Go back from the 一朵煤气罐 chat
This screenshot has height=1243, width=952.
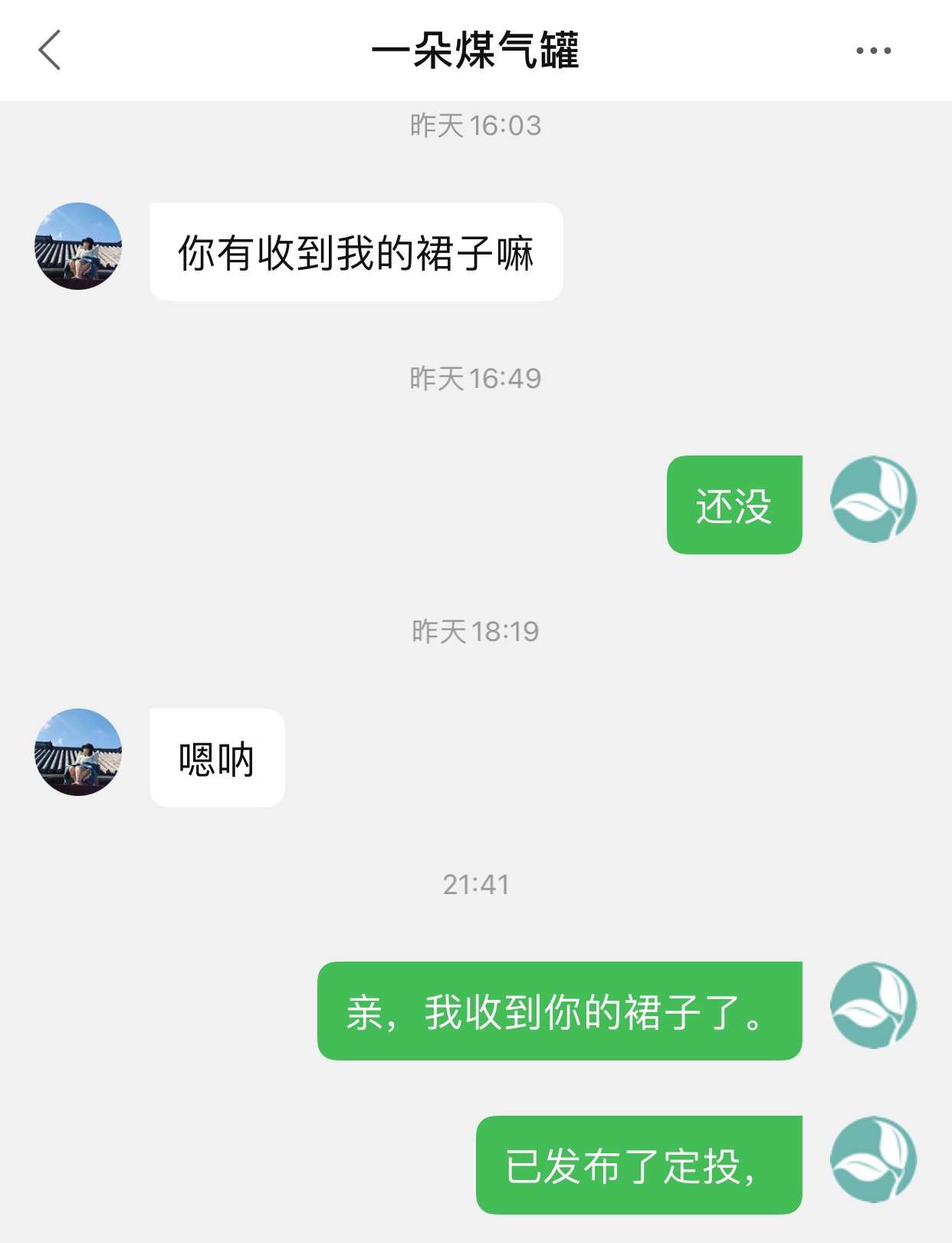tap(50, 51)
